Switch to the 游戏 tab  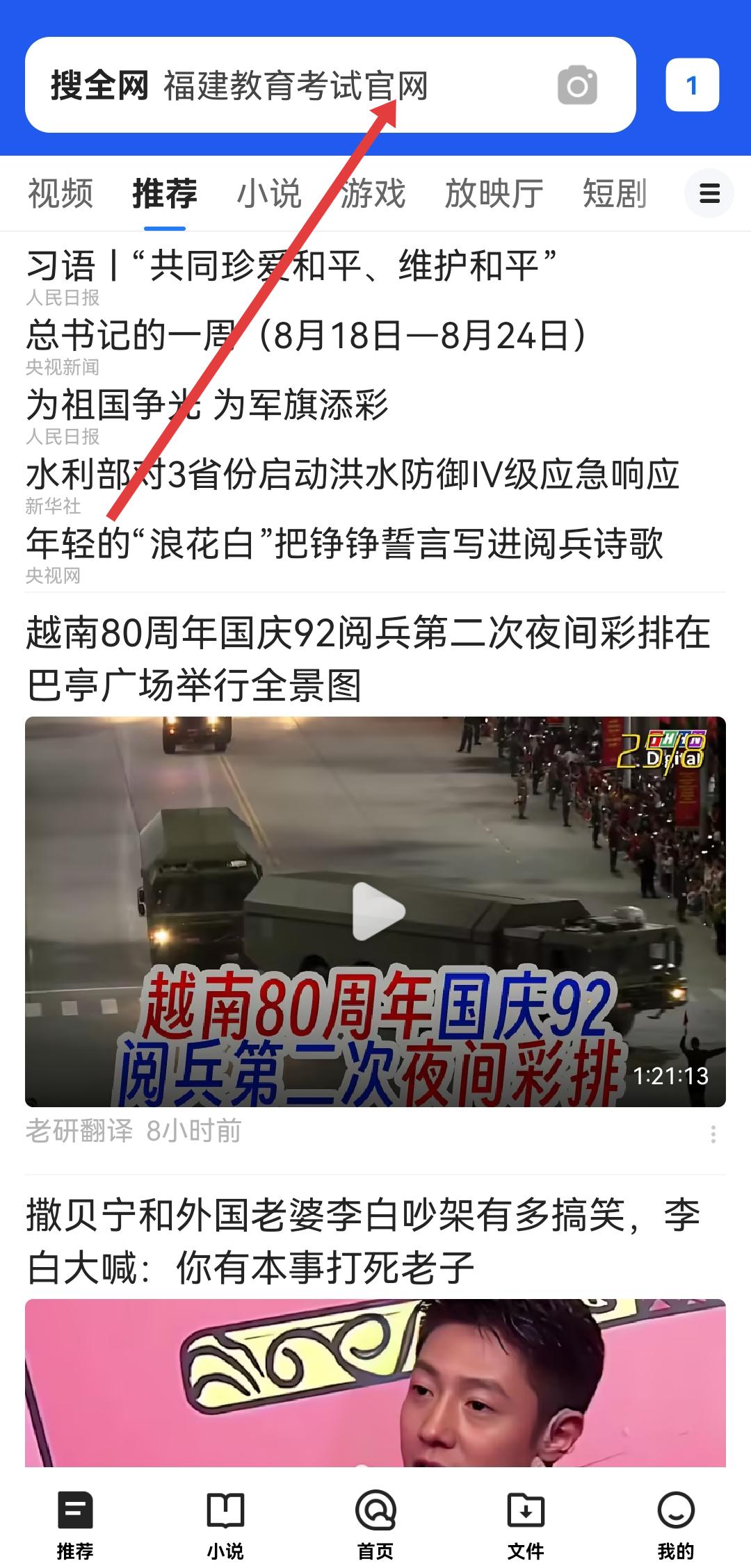click(x=373, y=193)
